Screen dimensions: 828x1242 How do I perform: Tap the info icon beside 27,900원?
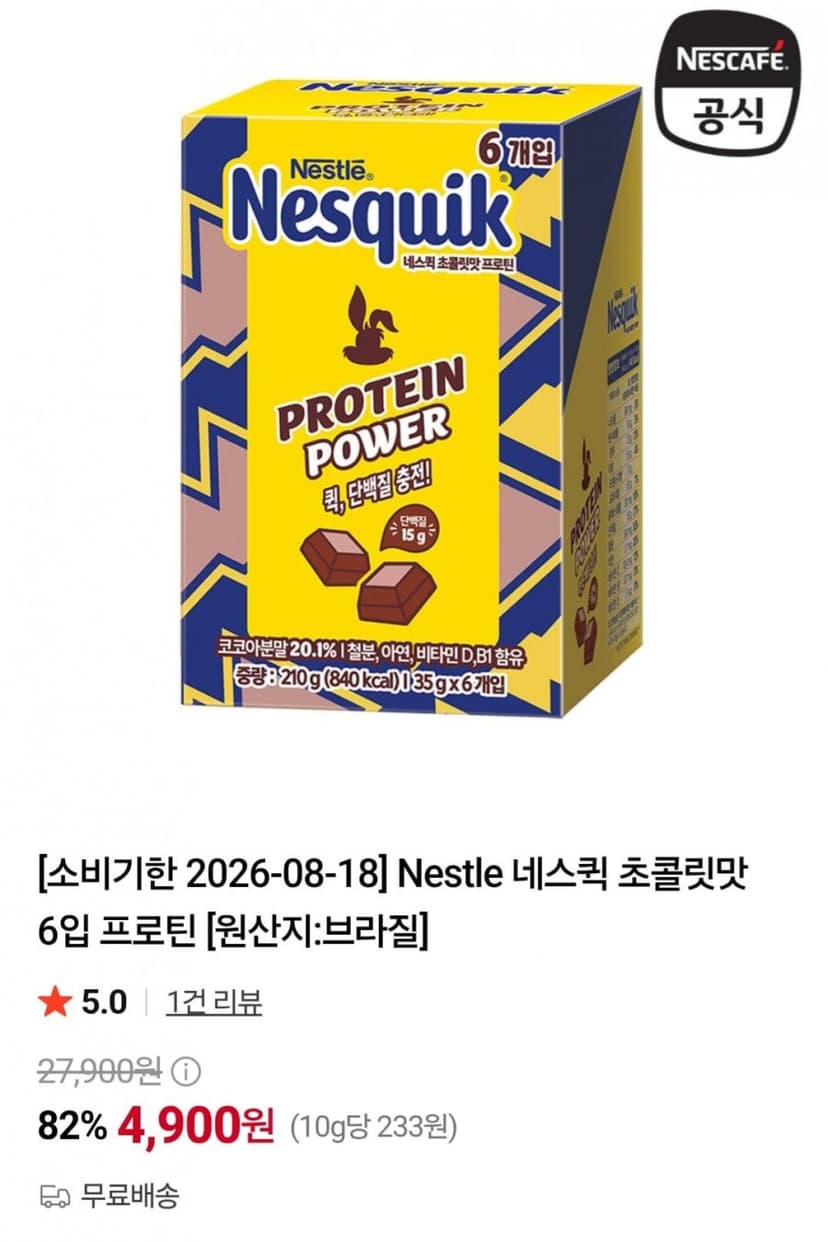pyautogui.click(x=186, y=1071)
